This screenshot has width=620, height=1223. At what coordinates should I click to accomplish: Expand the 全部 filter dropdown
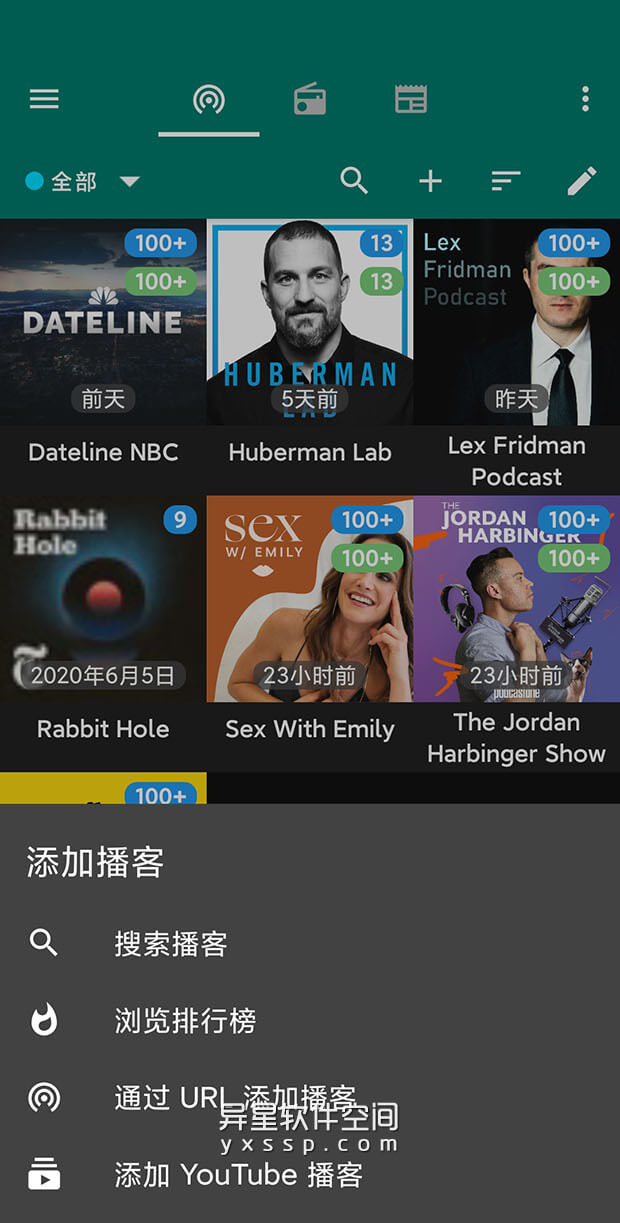tap(82, 181)
